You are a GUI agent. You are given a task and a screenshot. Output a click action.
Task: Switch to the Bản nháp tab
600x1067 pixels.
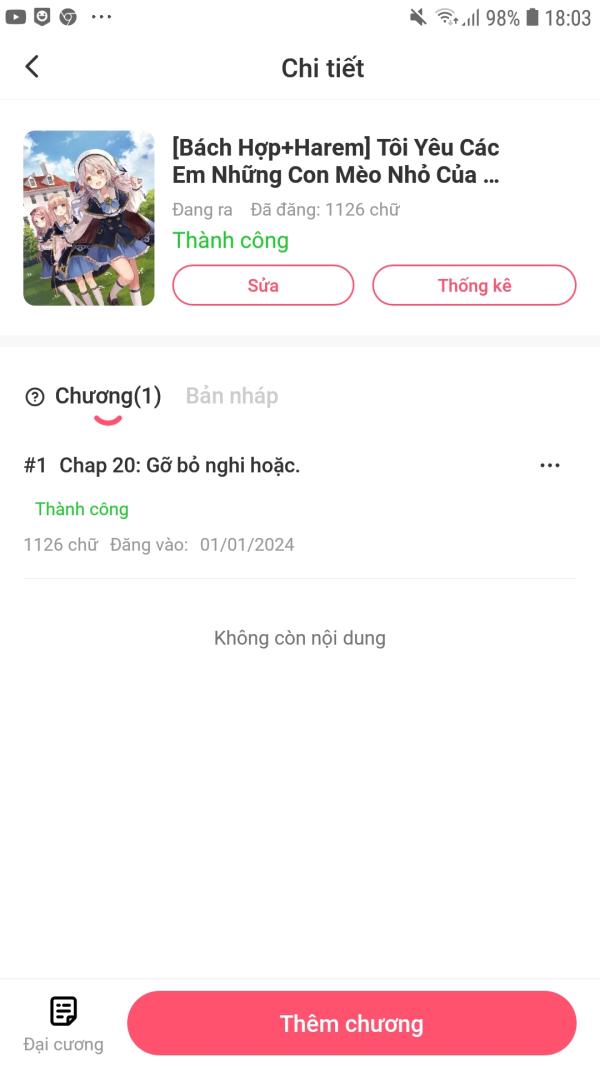(232, 396)
